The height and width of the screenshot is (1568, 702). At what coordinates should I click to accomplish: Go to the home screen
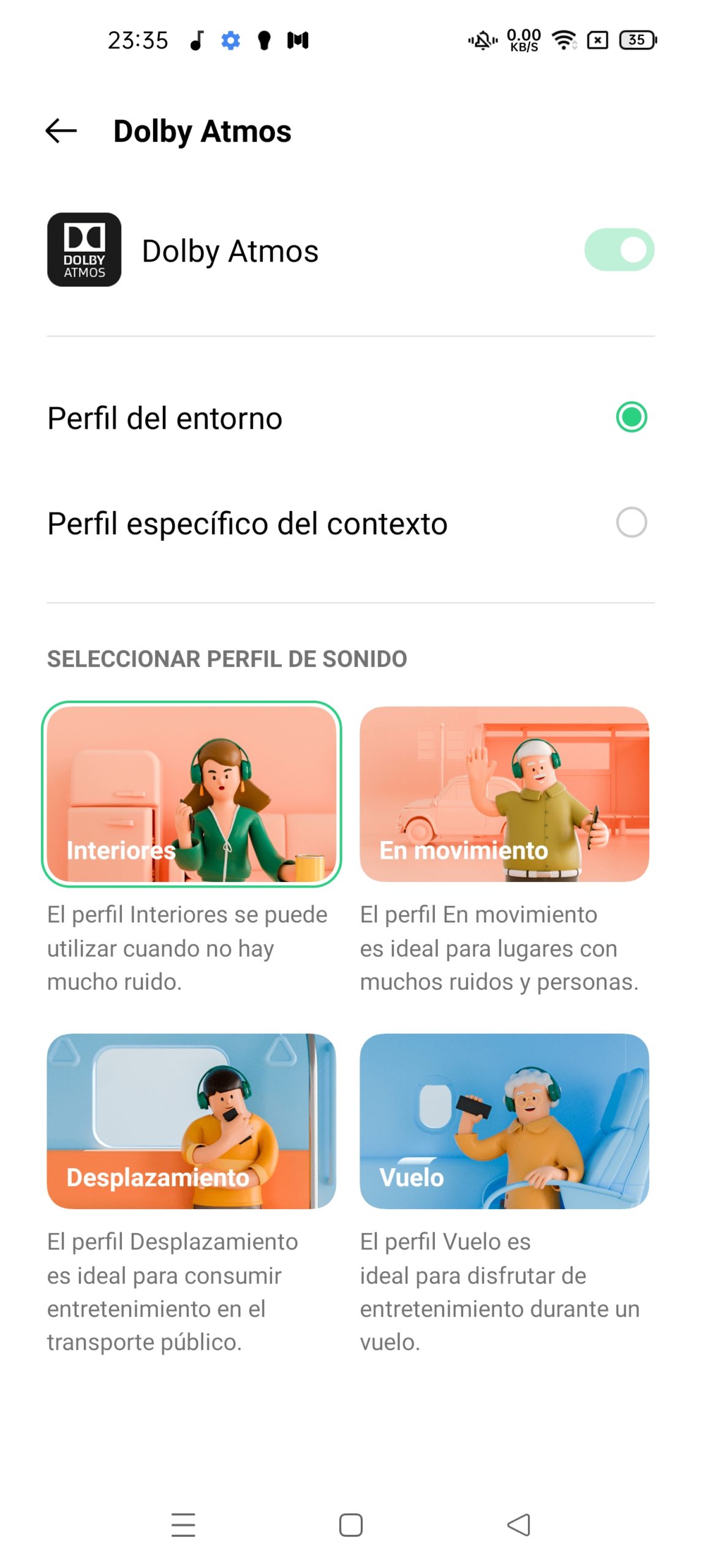click(x=351, y=1525)
